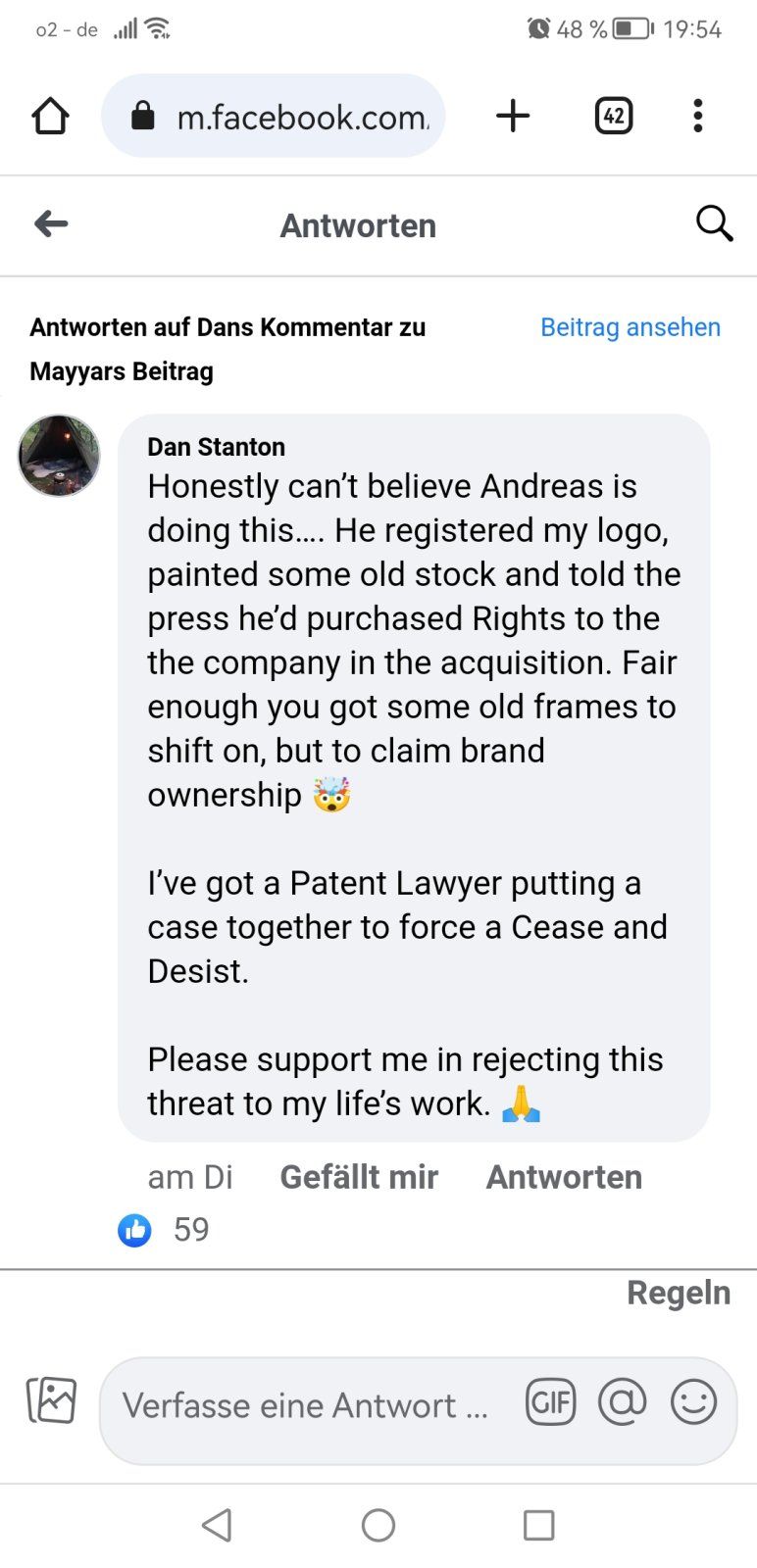
Task: Show the 42 open tabs
Action: click(x=614, y=116)
